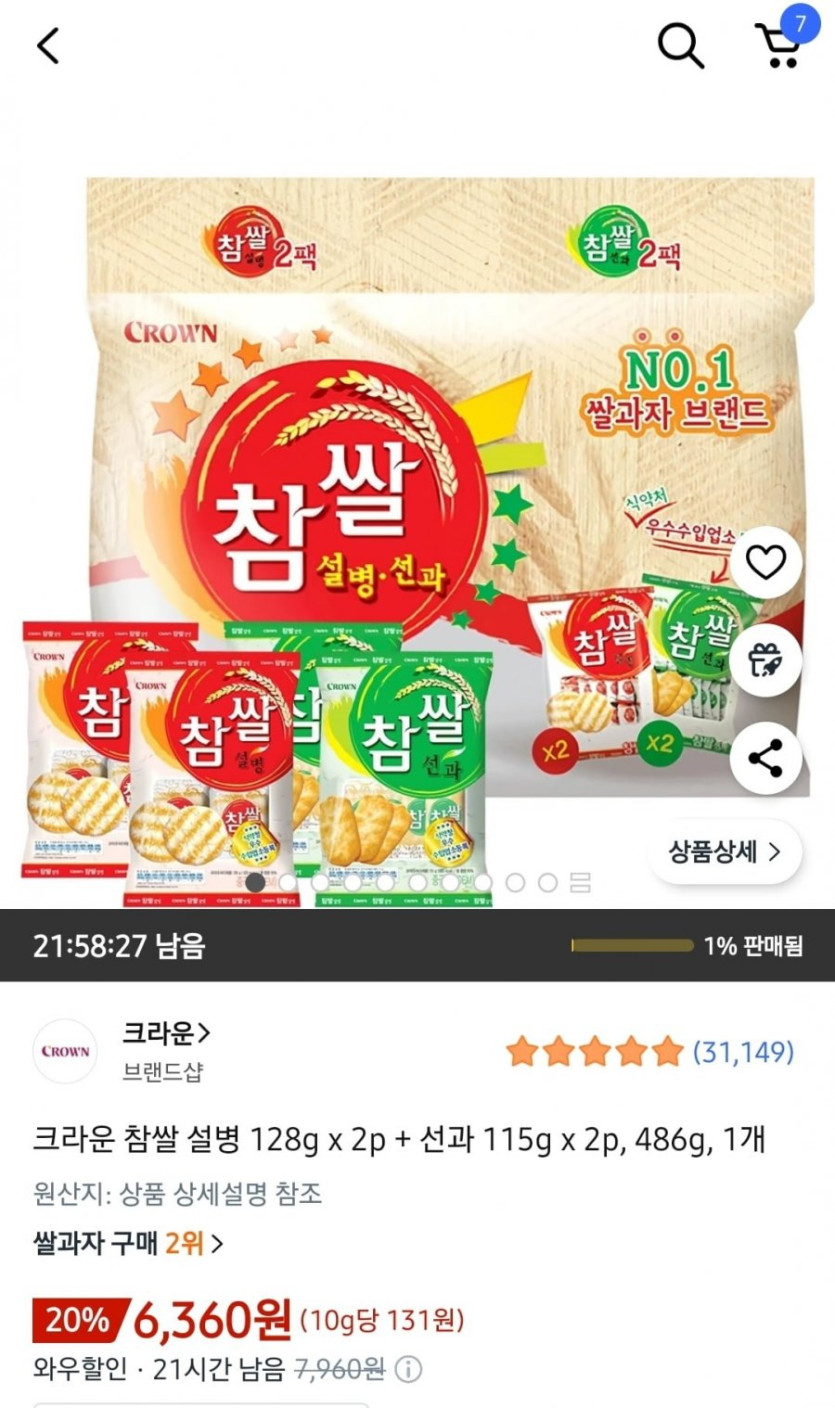
Task: Visit the 크라운 brand shop
Action: pos(166,1033)
